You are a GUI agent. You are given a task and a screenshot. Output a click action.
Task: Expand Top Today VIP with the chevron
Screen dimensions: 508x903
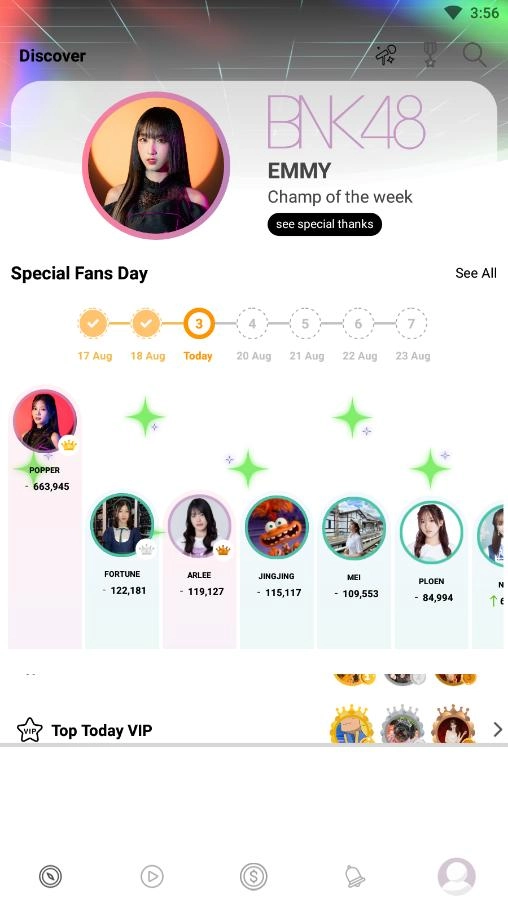(x=498, y=730)
